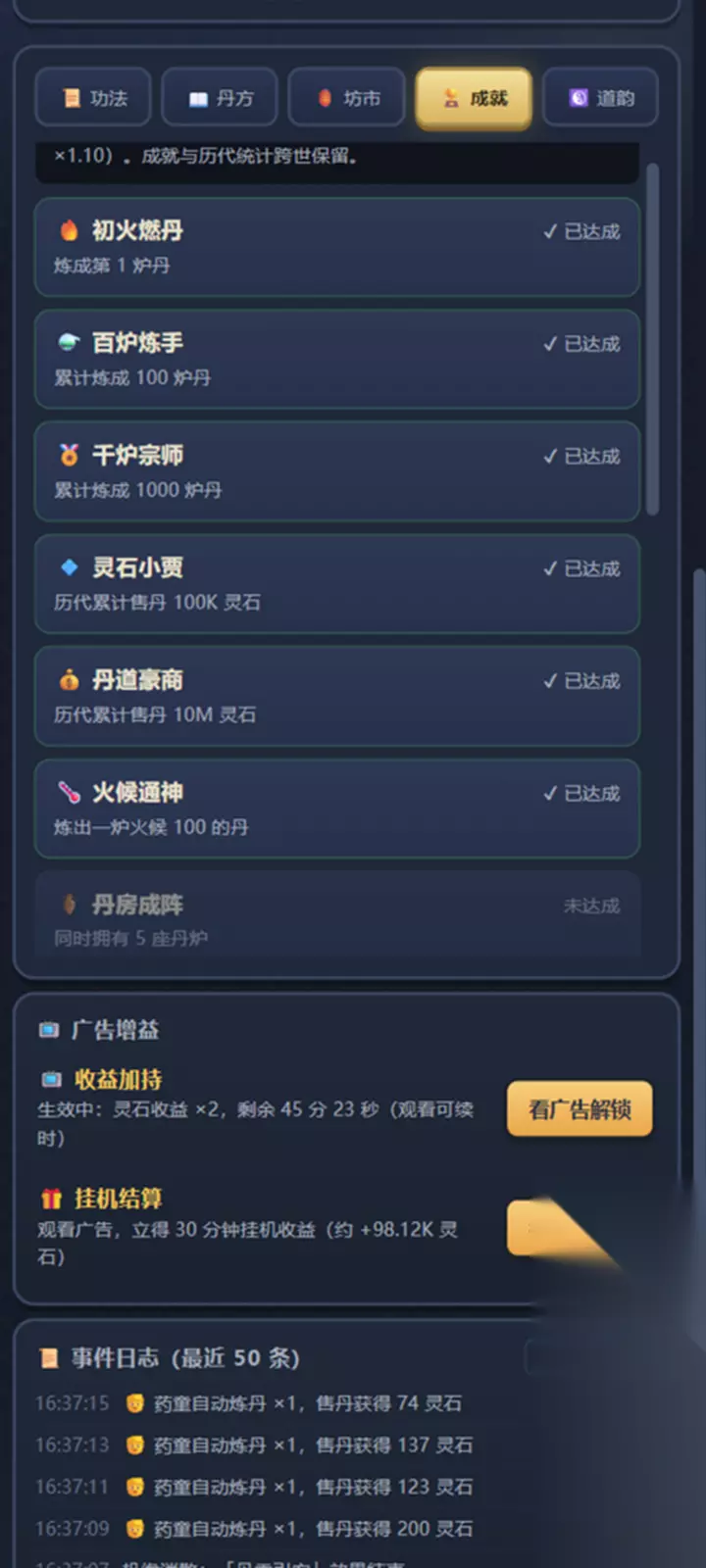The height and width of the screenshot is (1568, 706).
Task: Switch to the 功法 tab
Action: point(93,98)
